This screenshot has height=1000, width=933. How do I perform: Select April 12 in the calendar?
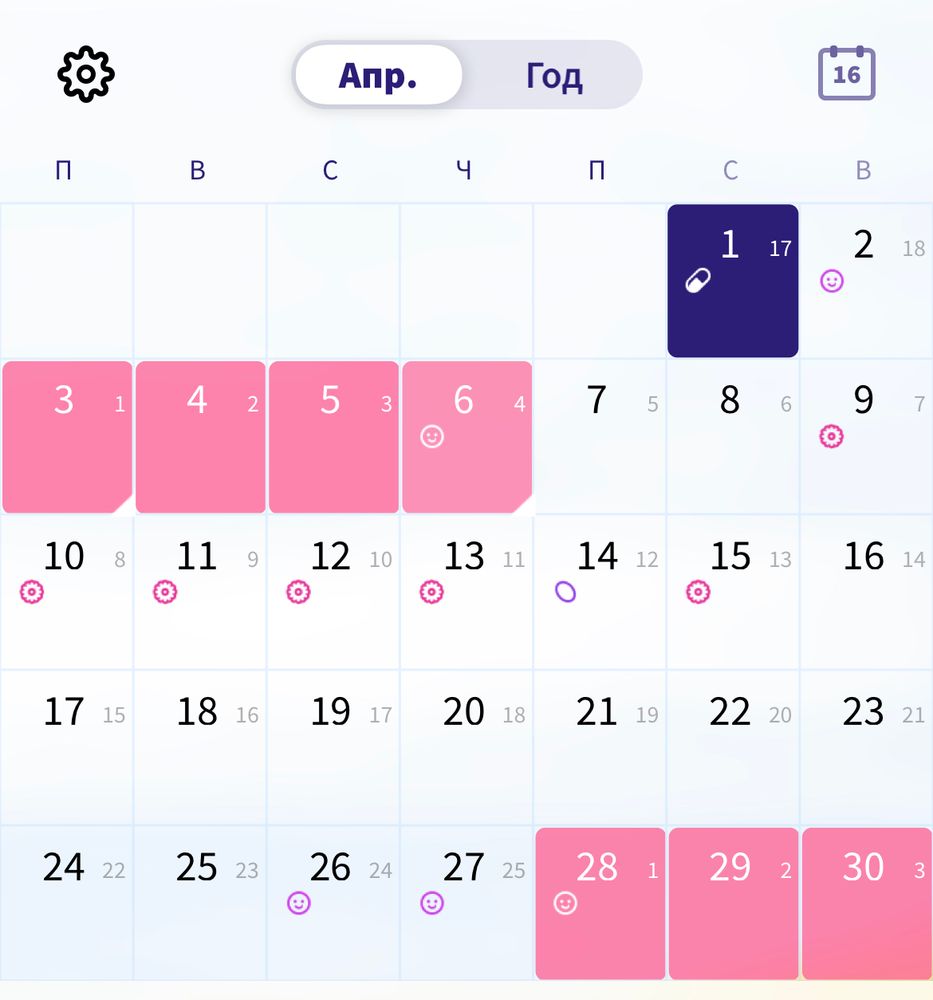[332, 592]
